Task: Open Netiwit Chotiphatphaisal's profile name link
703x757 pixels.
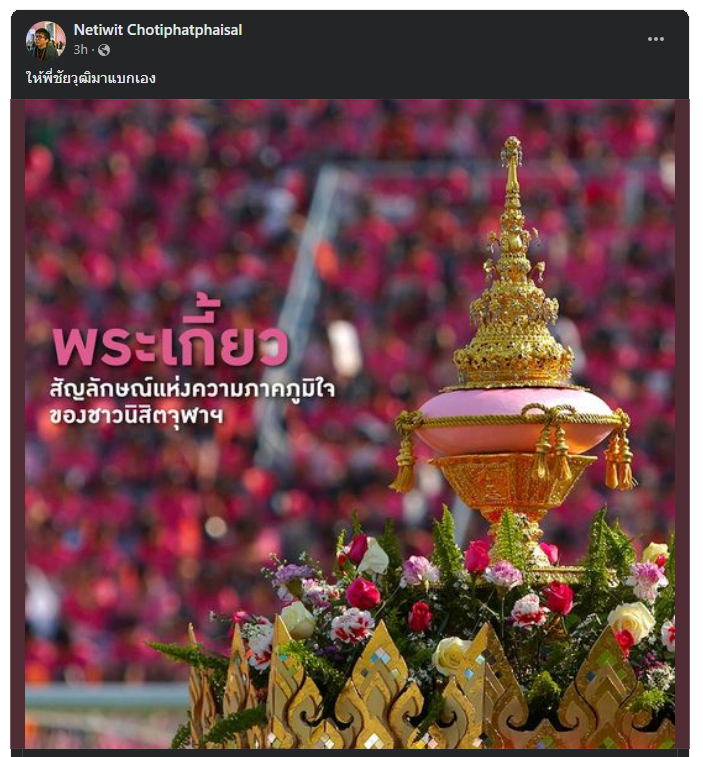Action: click(158, 30)
